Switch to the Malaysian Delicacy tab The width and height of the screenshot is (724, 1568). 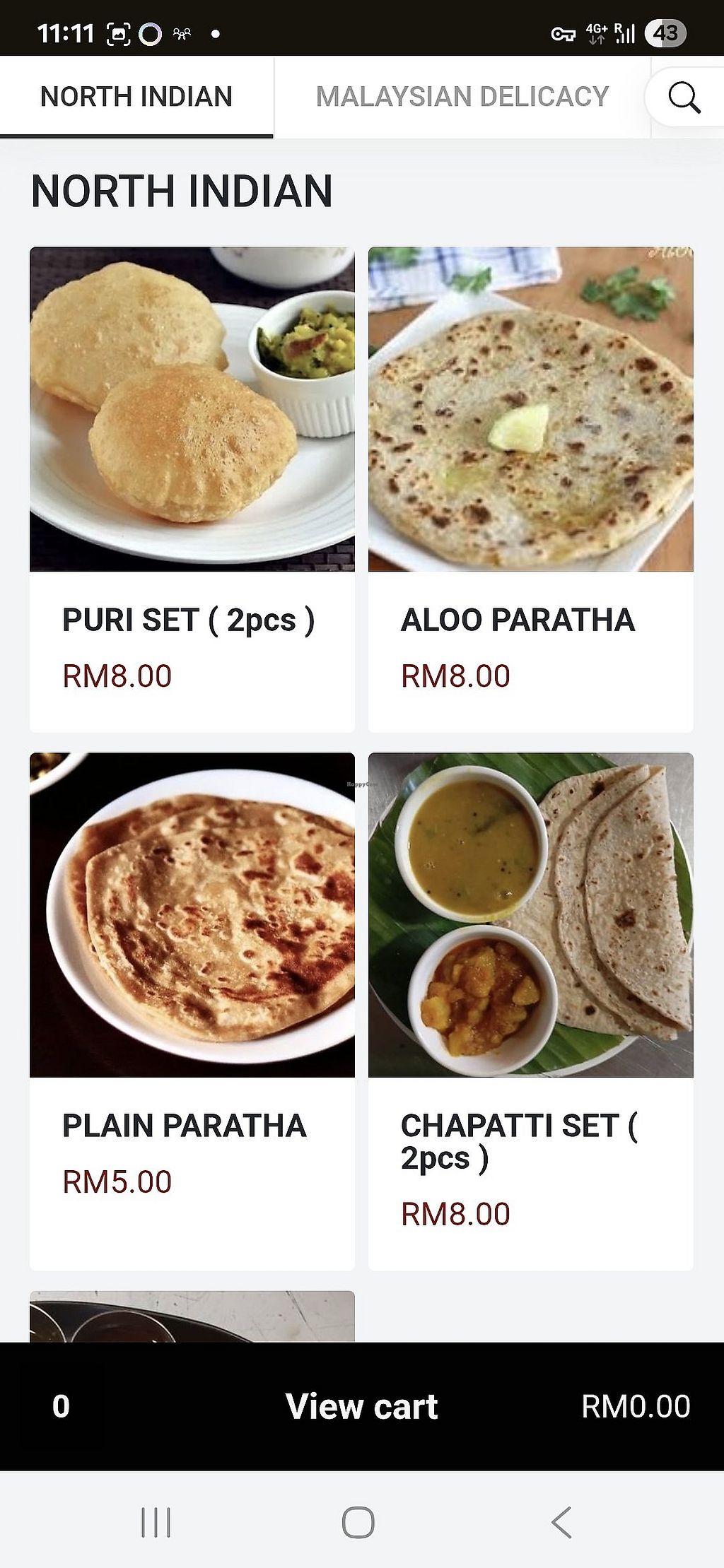click(x=462, y=97)
